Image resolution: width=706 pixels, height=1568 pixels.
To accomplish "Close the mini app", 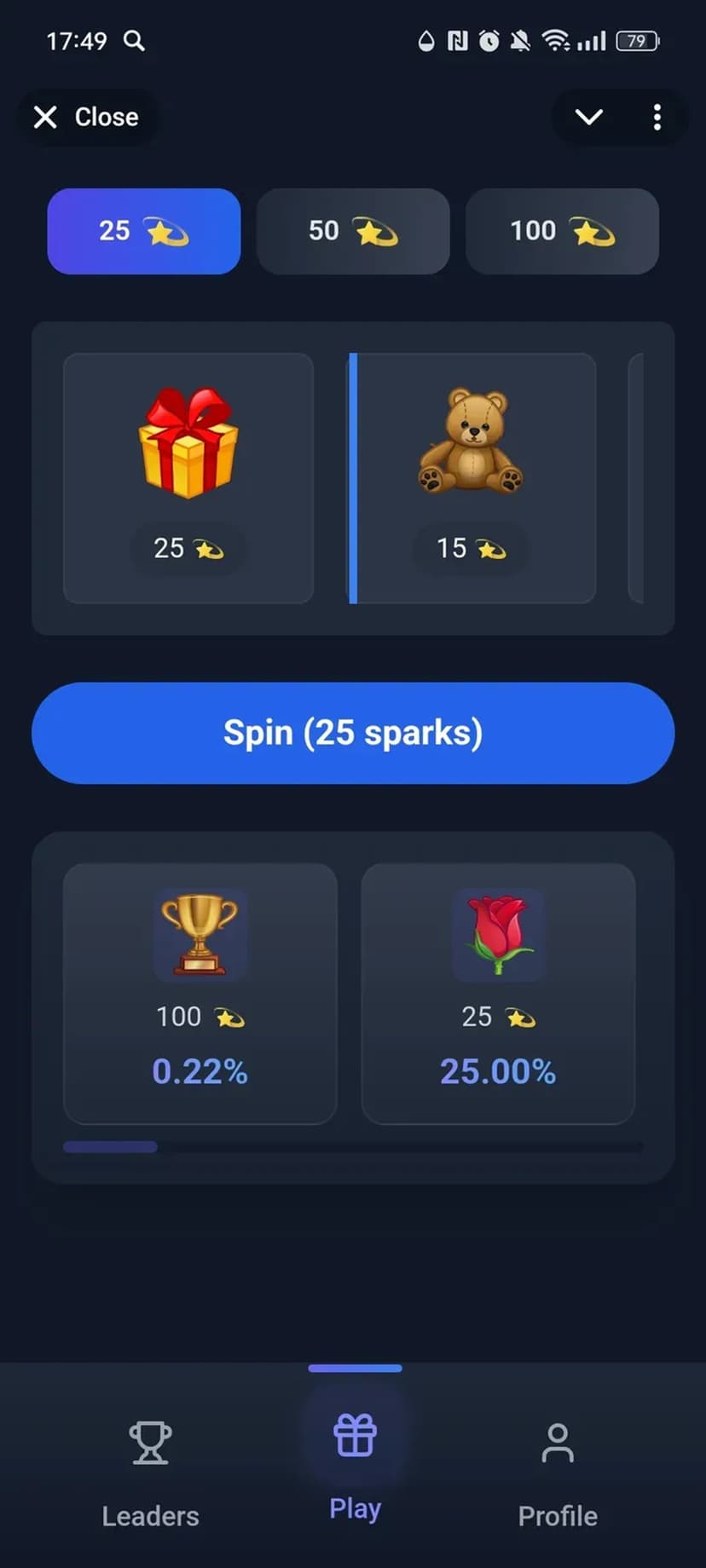I will pyautogui.click(x=86, y=117).
